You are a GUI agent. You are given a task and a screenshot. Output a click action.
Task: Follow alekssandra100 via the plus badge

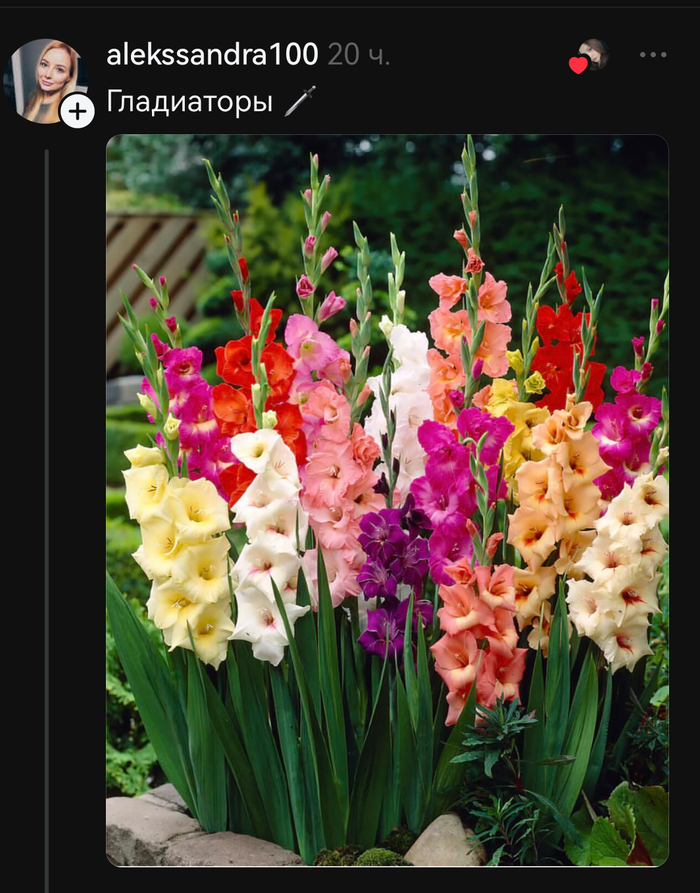77,111
